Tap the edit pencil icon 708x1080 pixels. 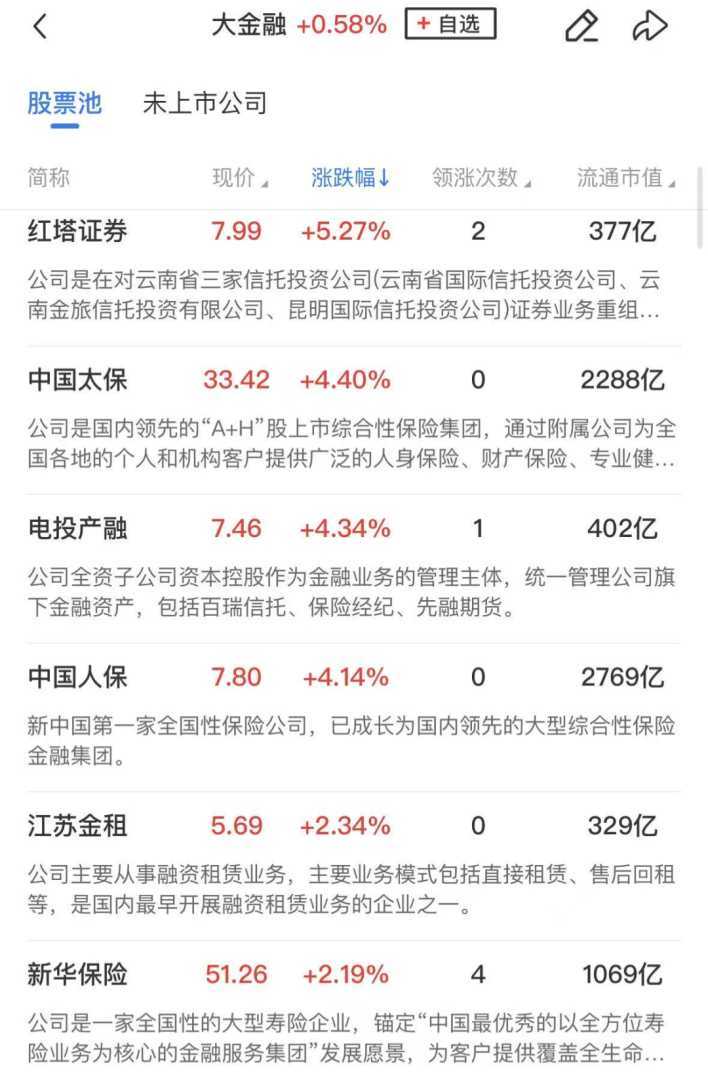581,27
